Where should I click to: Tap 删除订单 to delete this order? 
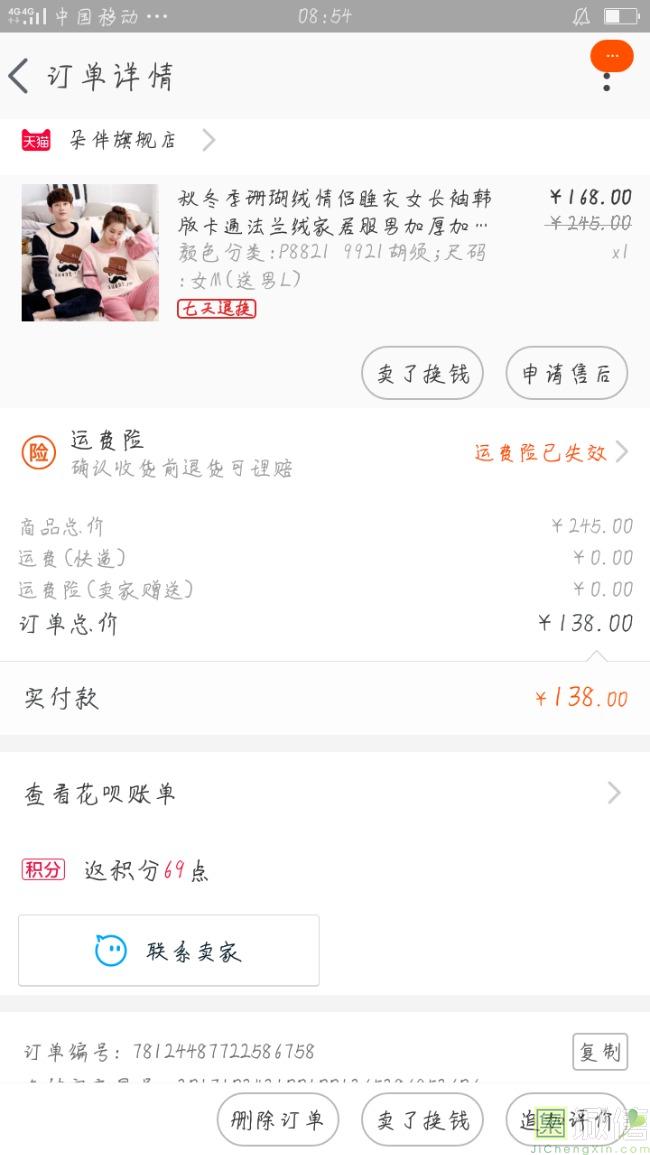[278, 1120]
